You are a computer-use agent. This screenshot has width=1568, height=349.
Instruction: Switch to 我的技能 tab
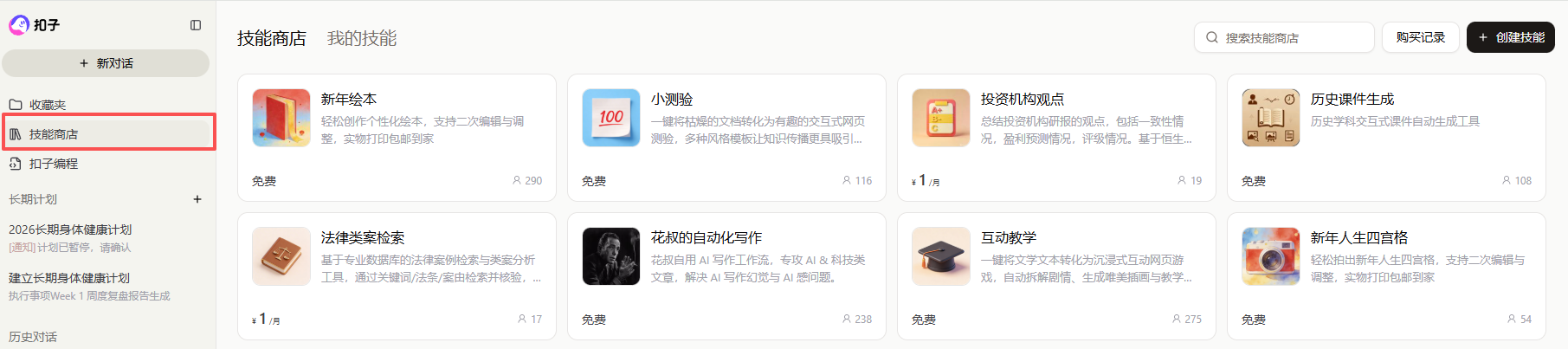tap(362, 38)
